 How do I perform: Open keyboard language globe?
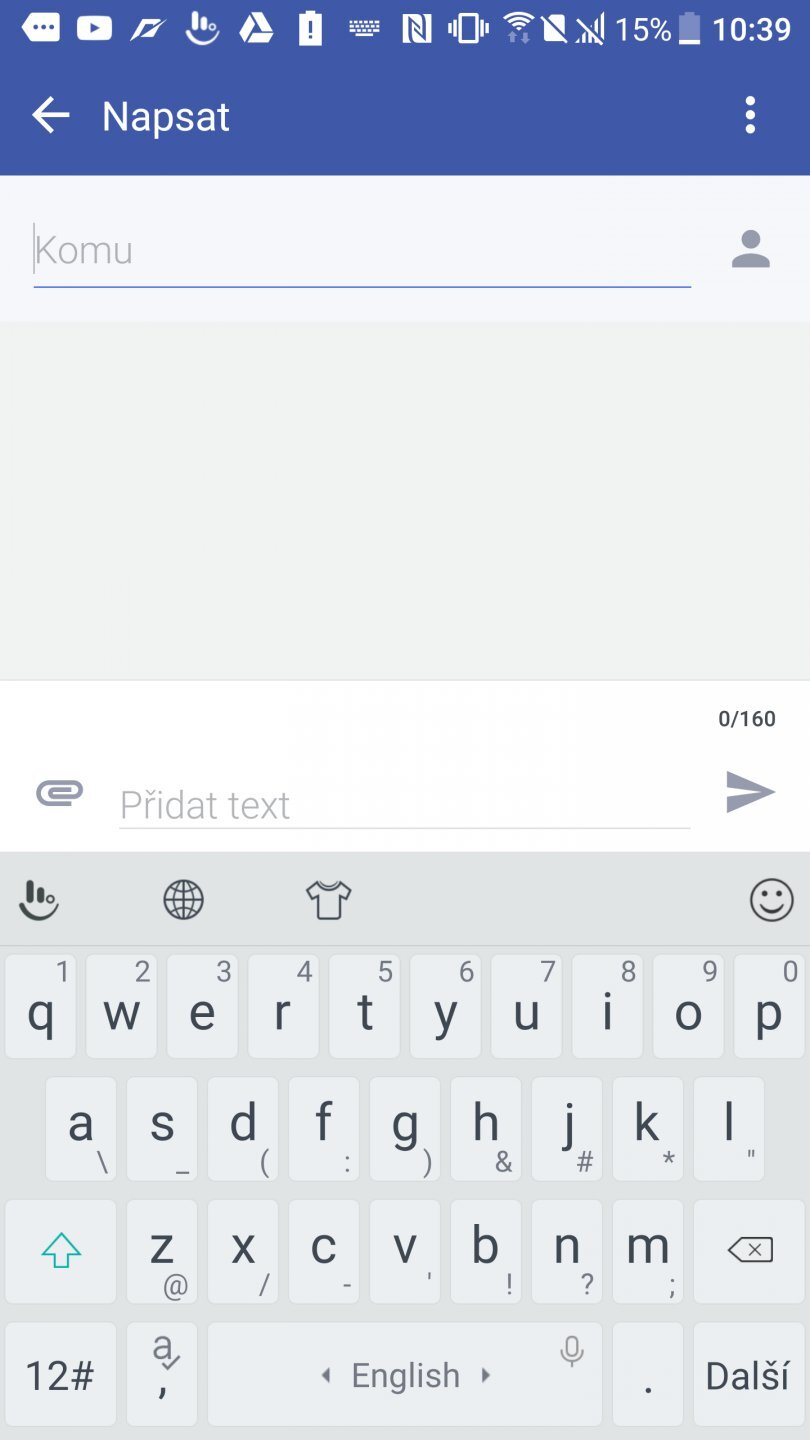183,900
